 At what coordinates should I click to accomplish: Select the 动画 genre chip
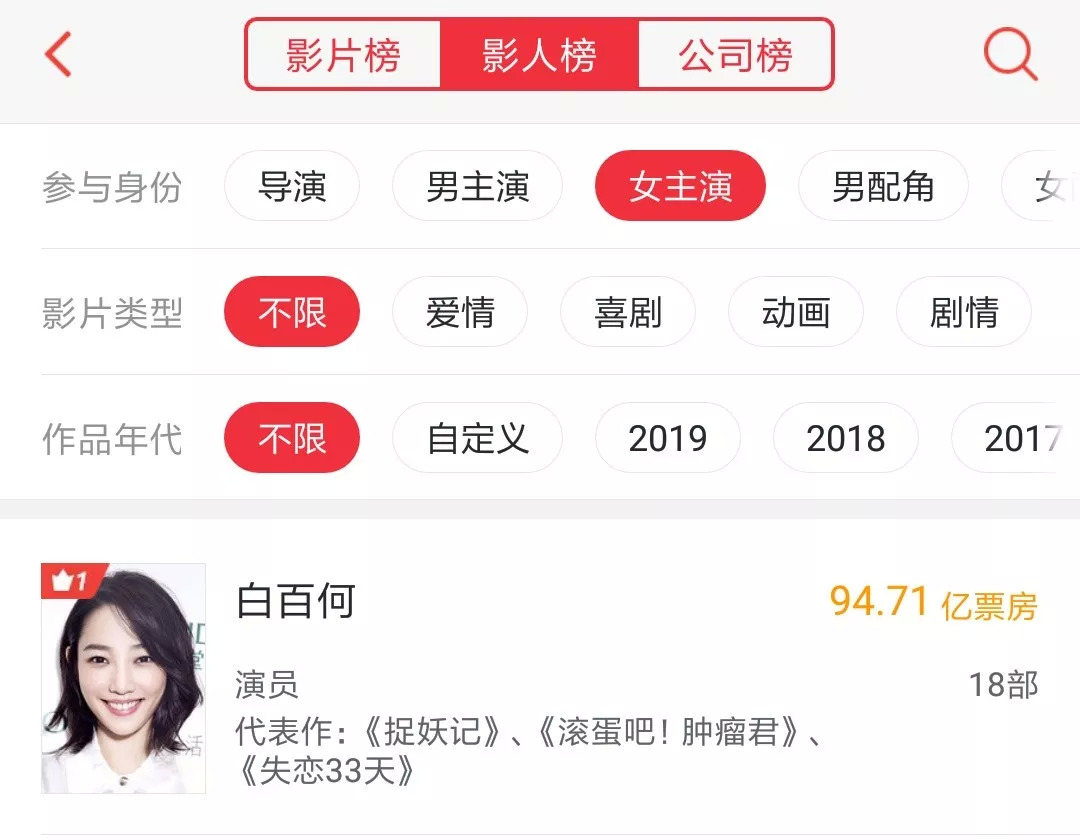[x=796, y=312]
